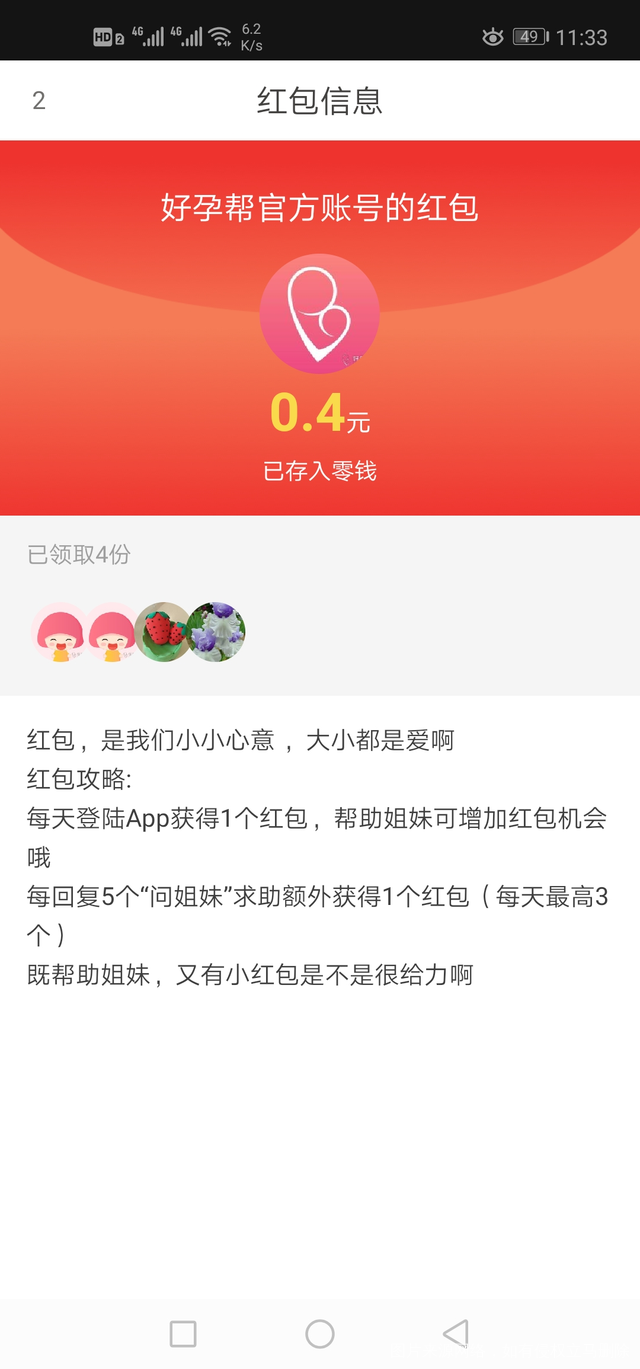Return to the phone's home screen
Screen dimensions: 640x1369
point(320,1333)
